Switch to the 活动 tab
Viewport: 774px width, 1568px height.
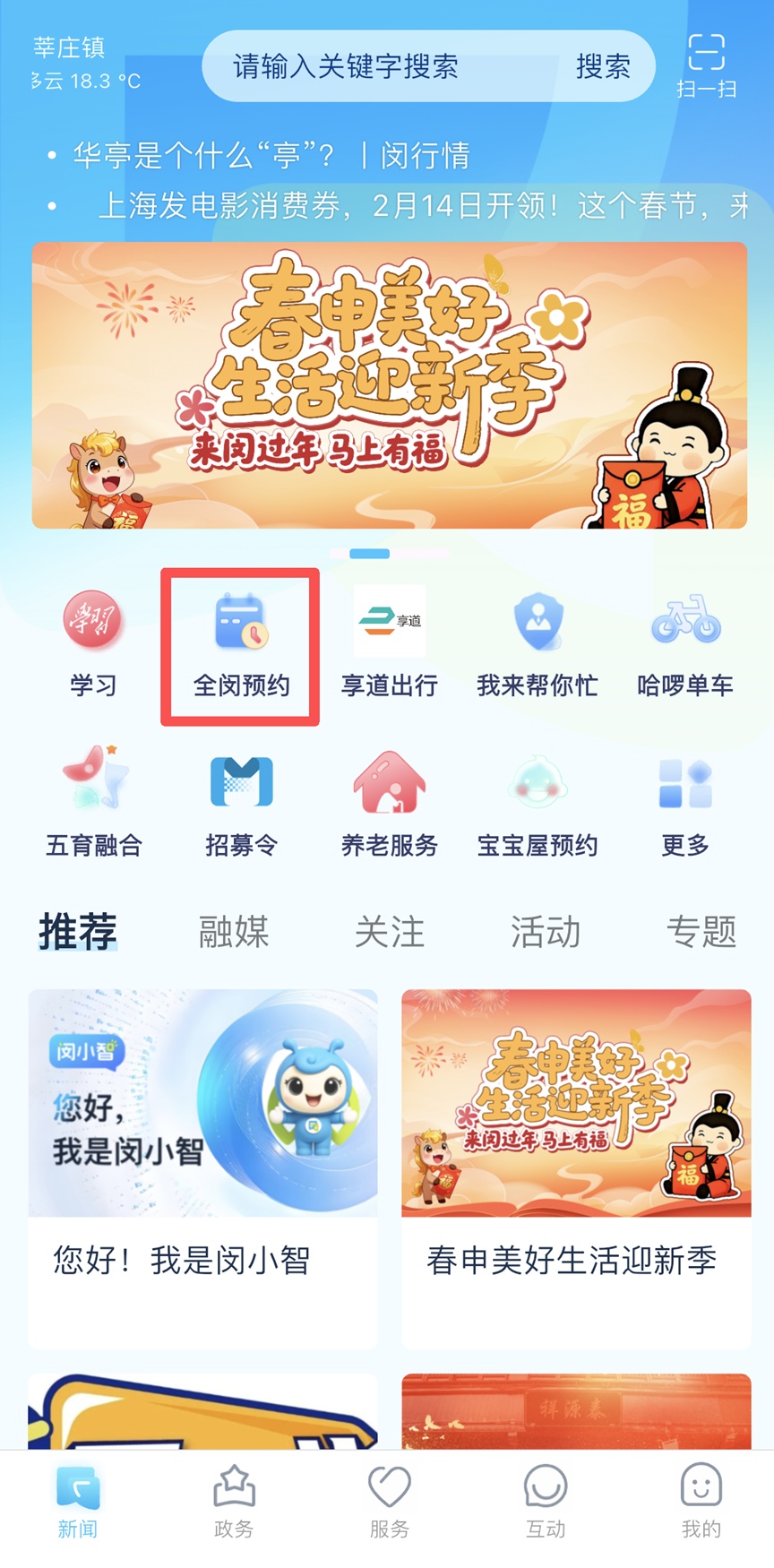(545, 932)
